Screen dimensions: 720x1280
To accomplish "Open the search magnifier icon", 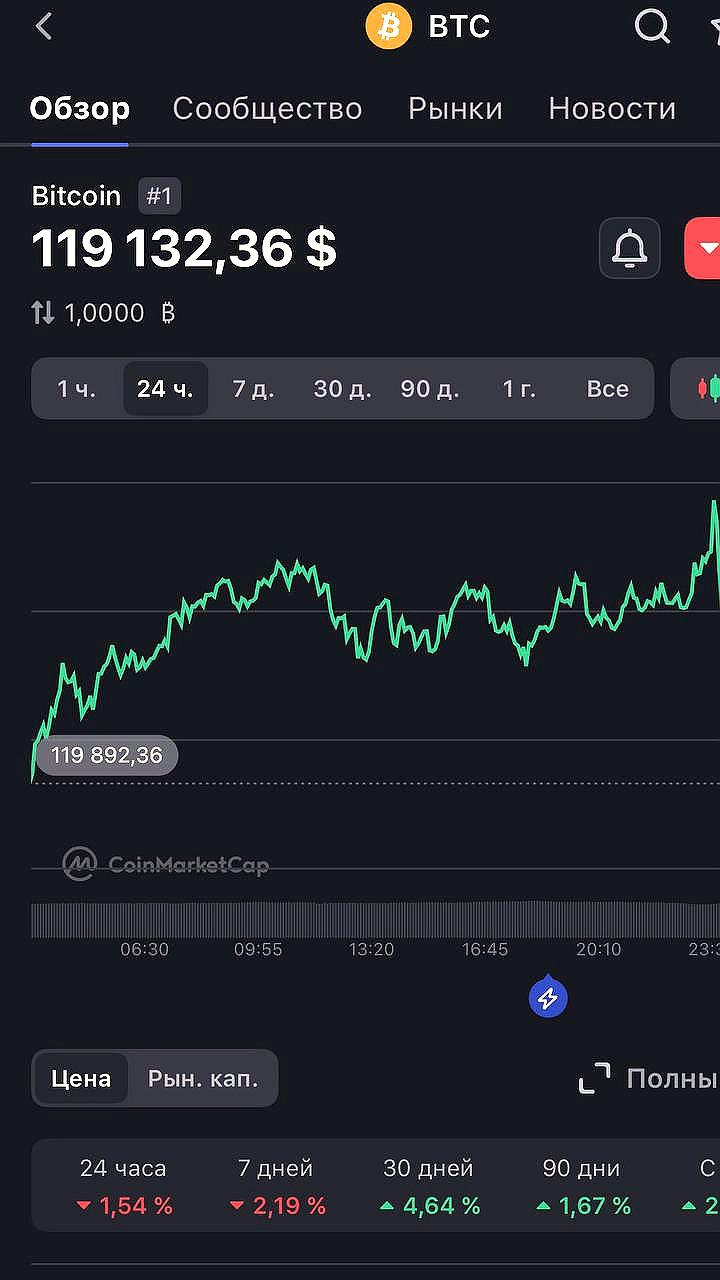I will [651, 27].
